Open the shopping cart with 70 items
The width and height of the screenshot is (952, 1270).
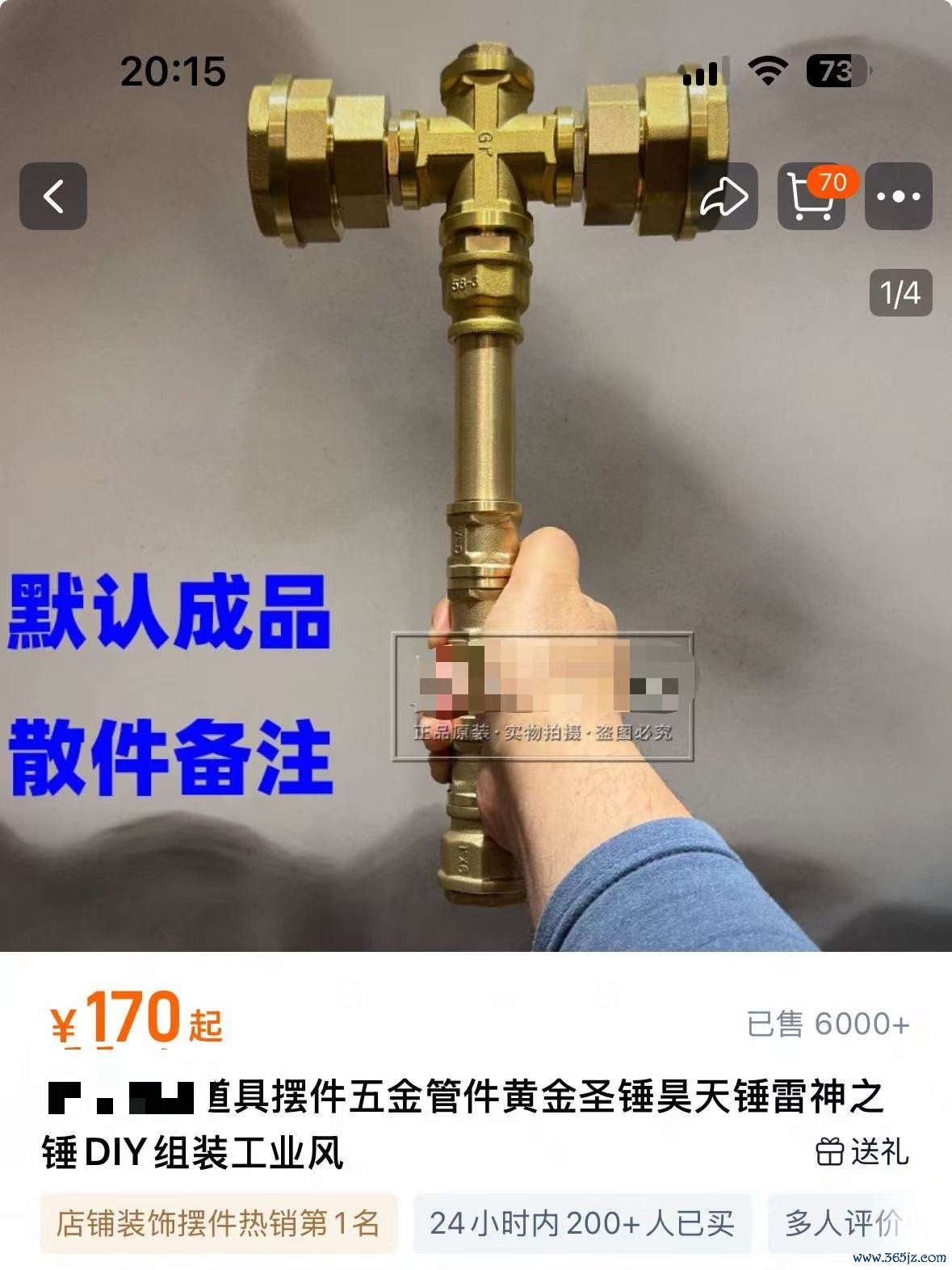tap(811, 196)
